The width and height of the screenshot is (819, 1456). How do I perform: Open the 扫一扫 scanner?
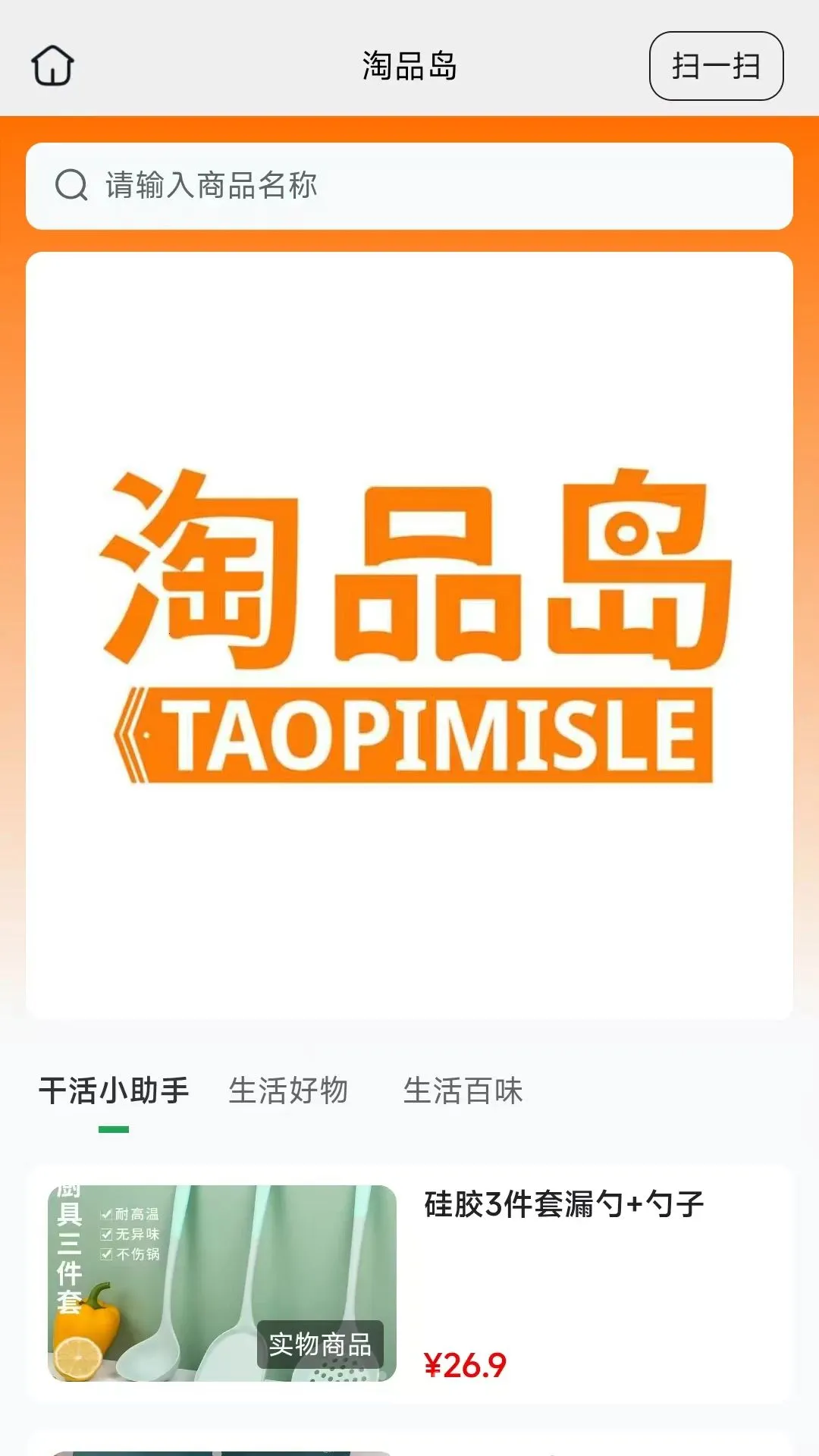coord(716,66)
